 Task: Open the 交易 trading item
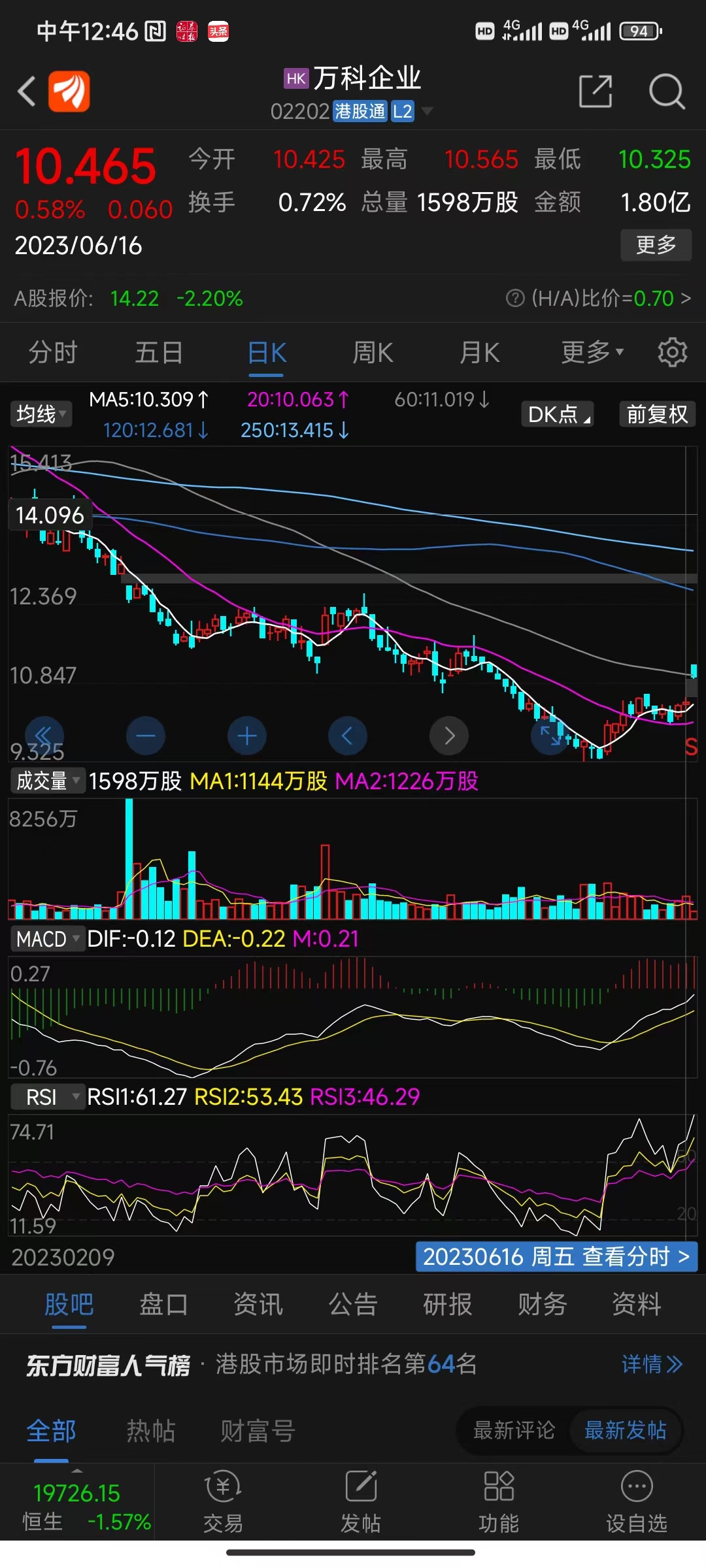click(223, 1501)
